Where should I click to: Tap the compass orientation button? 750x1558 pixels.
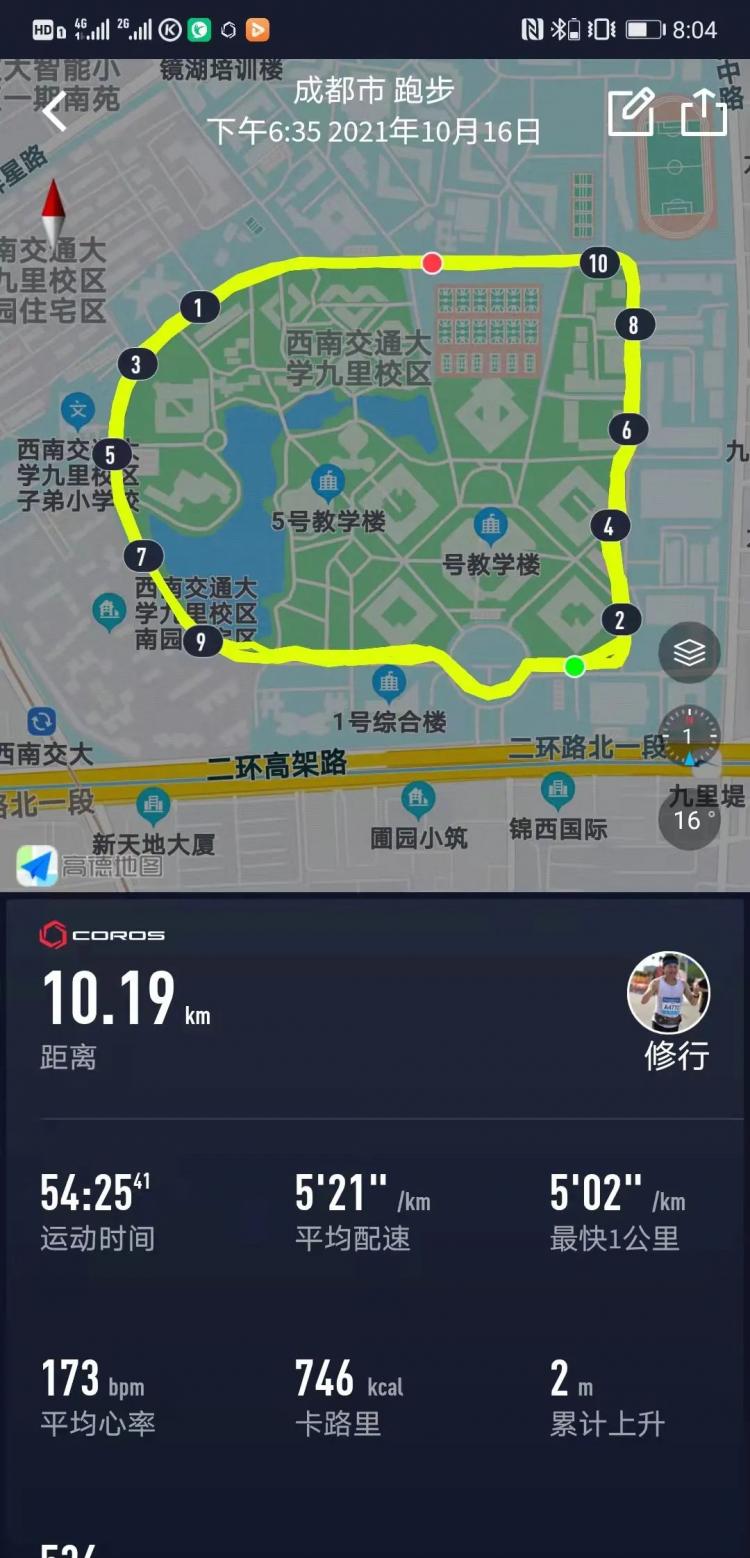[x=688, y=737]
